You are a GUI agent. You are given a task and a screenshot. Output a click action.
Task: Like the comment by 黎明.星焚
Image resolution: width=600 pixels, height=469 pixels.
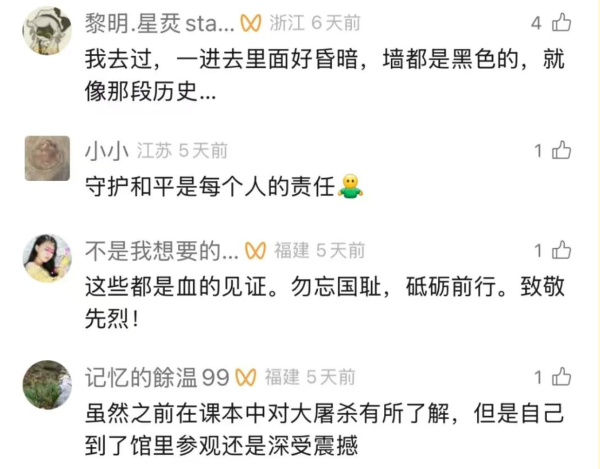pyautogui.click(x=561, y=22)
